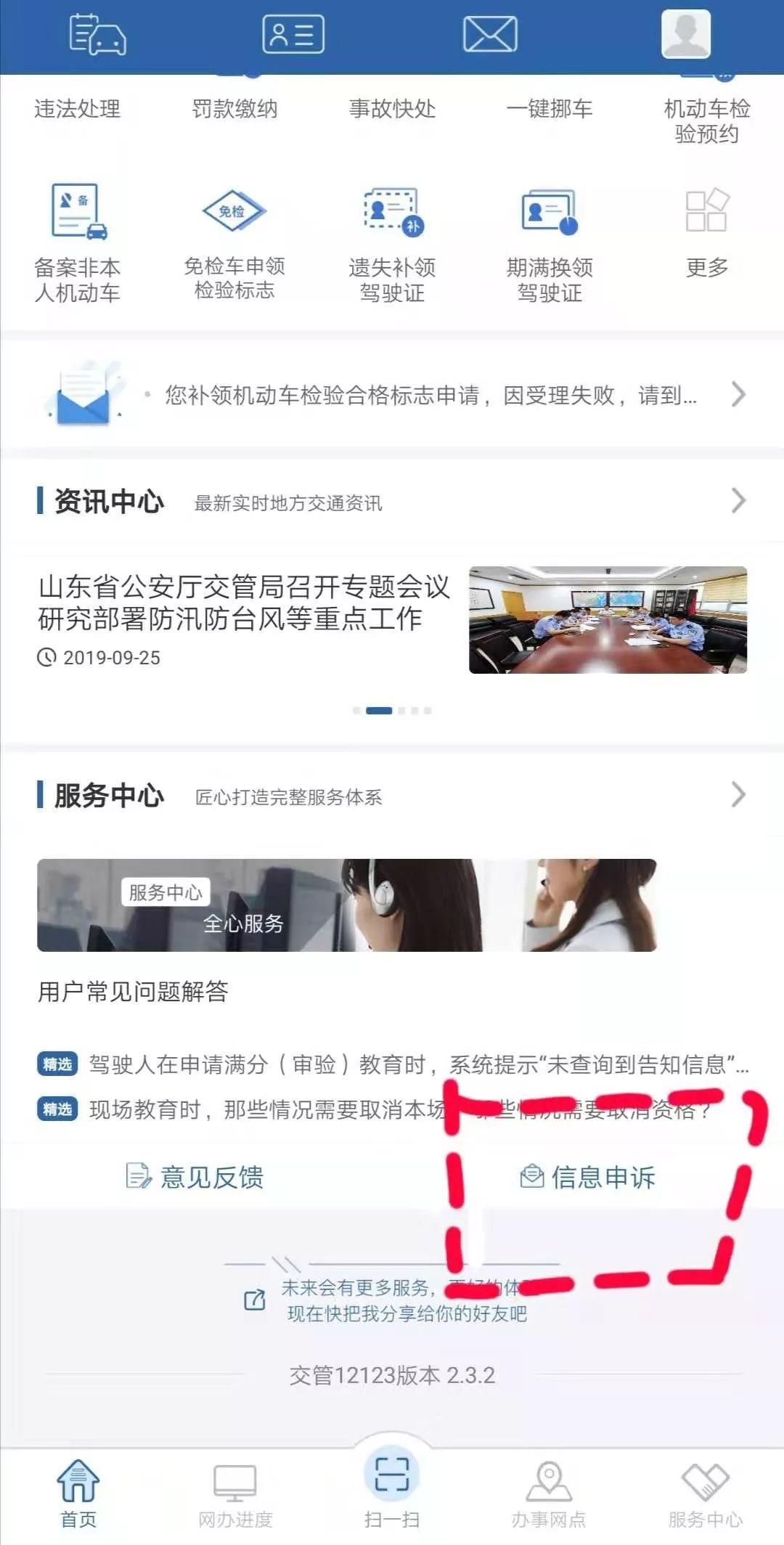This screenshot has width=784, height=1545.
Task: Open the 服务中心 全心服务 banner
Action: pyautogui.click(x=346, y=905)
